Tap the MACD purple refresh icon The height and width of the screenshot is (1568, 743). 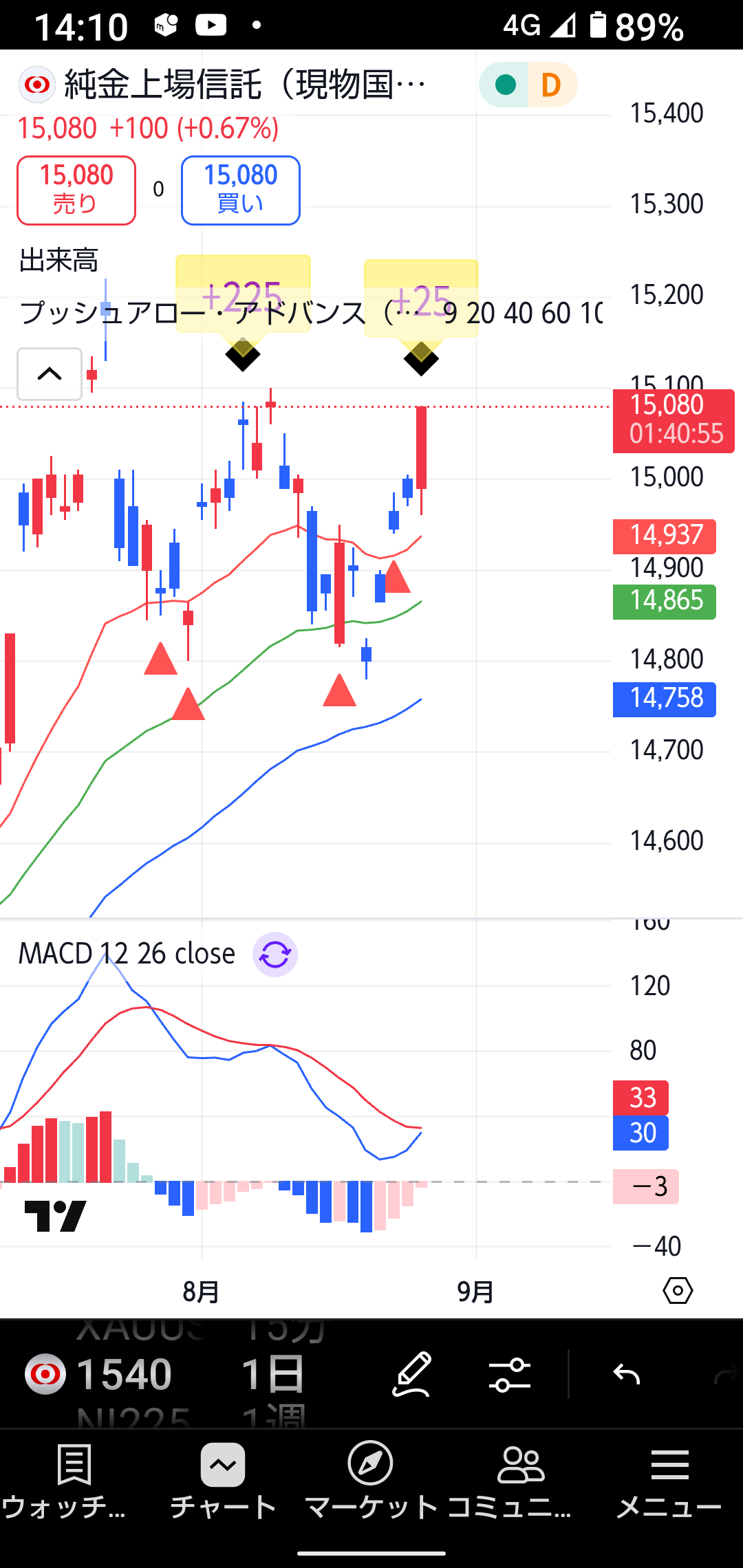click(275, 955)
